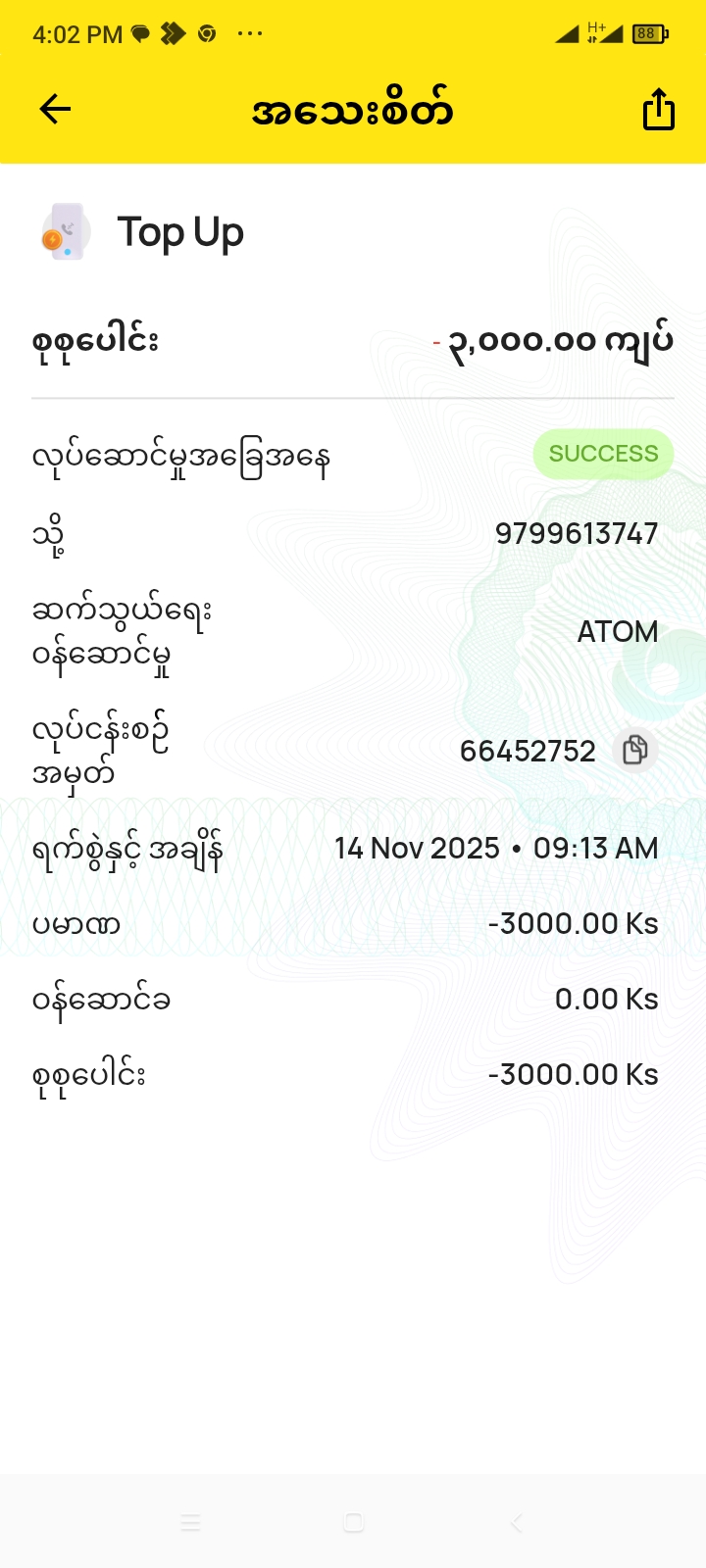The width and height of the screenshot is (706, 1568).
Task: Tap the system back button
Action: pyautogui.click(x=517, y=1523)
